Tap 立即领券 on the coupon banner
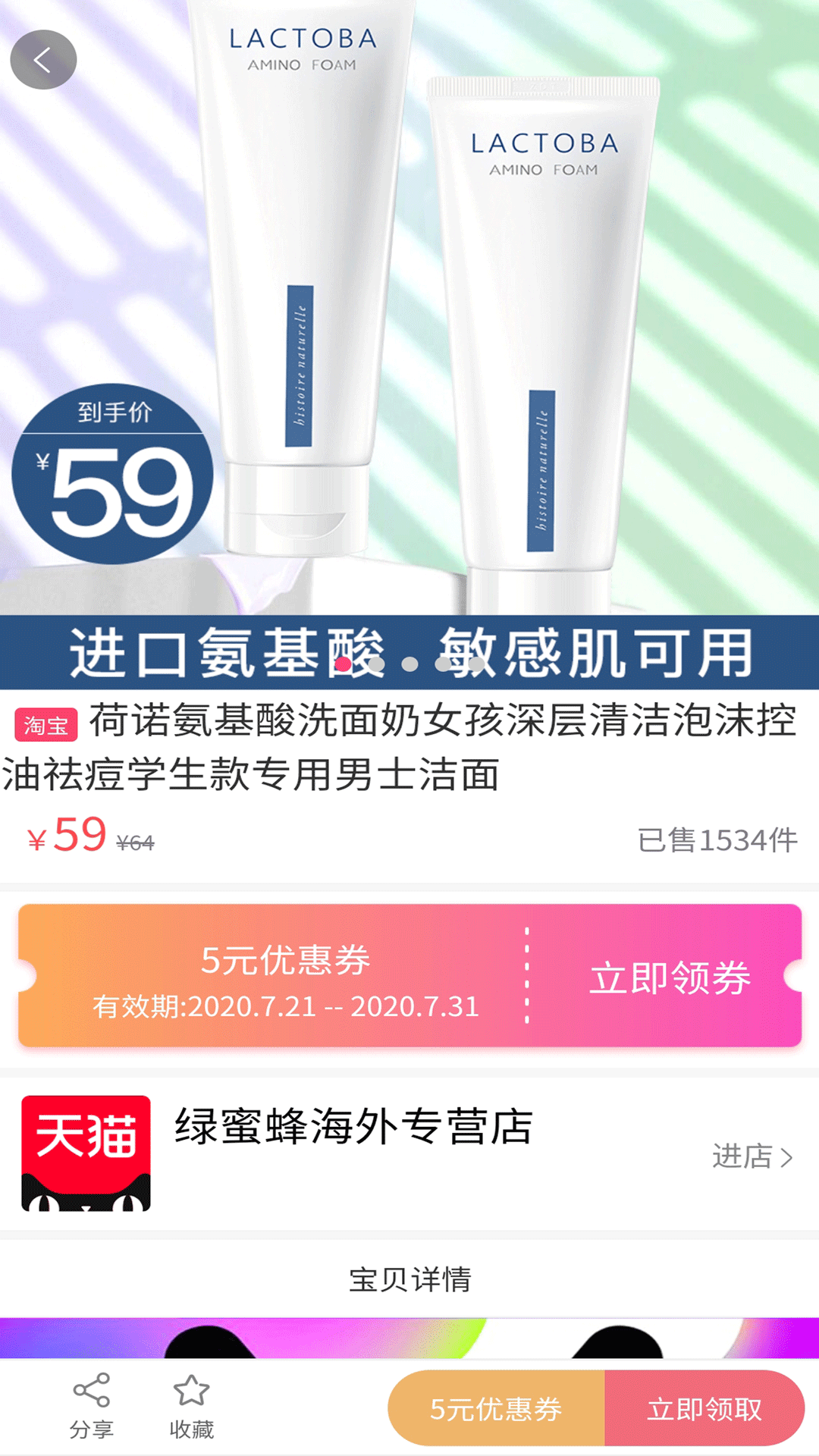The width and height of the screenshot is (819, 1456). pos(670,977)
